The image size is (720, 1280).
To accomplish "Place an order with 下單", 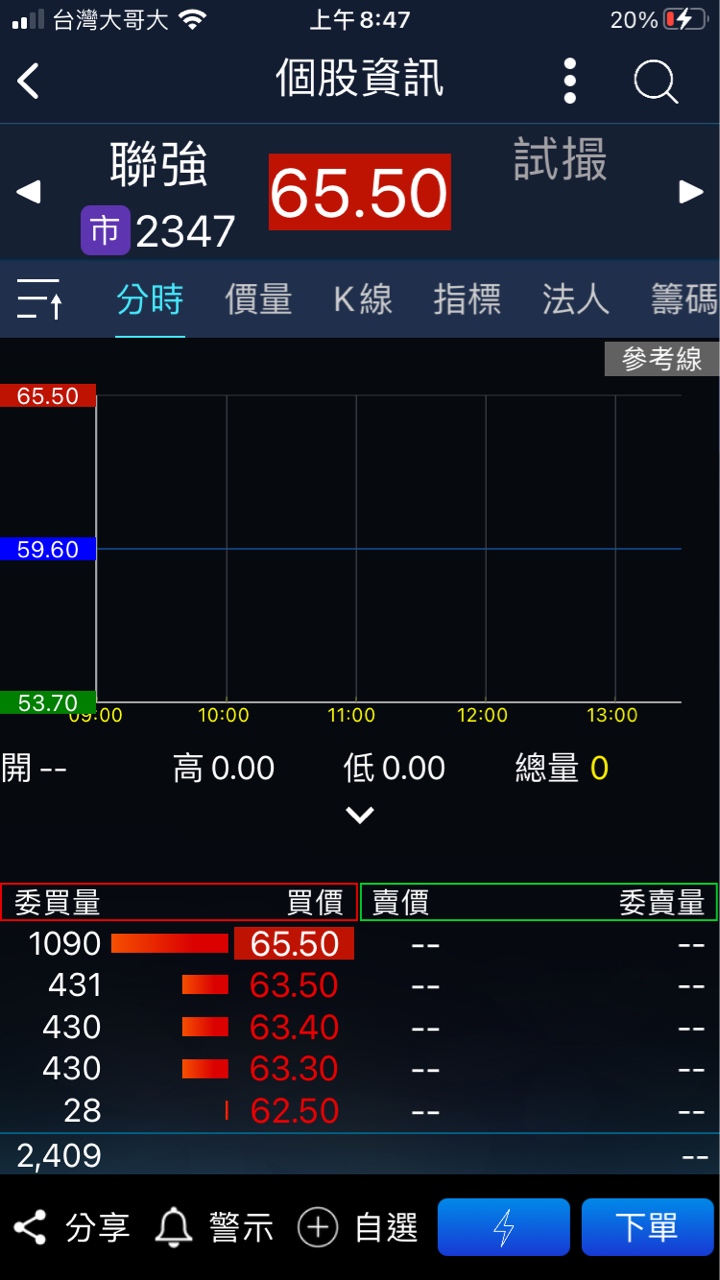I will tap(647, 1227).
